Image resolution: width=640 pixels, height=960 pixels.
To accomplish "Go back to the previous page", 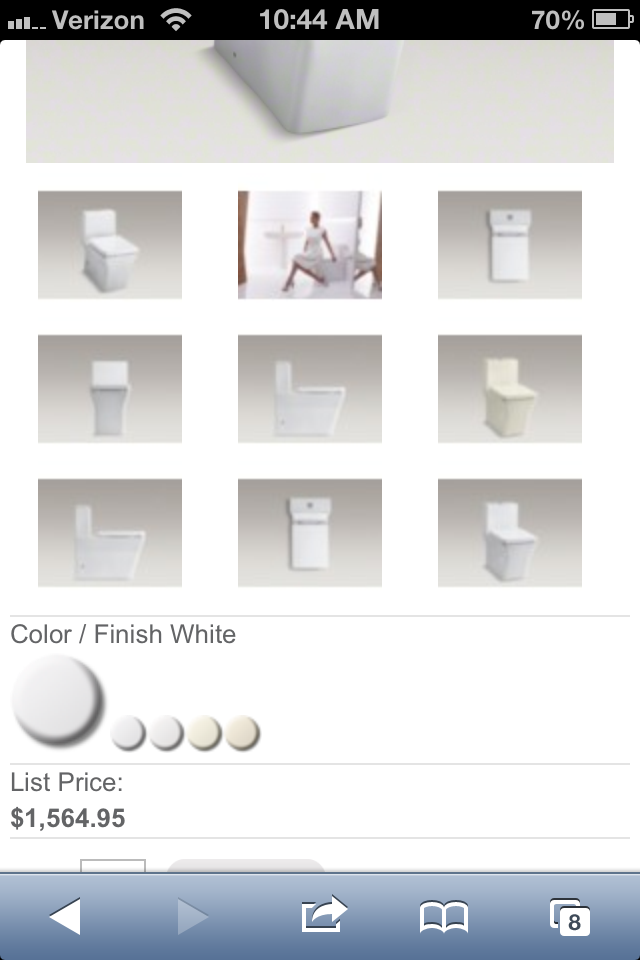I will point(65,916).
